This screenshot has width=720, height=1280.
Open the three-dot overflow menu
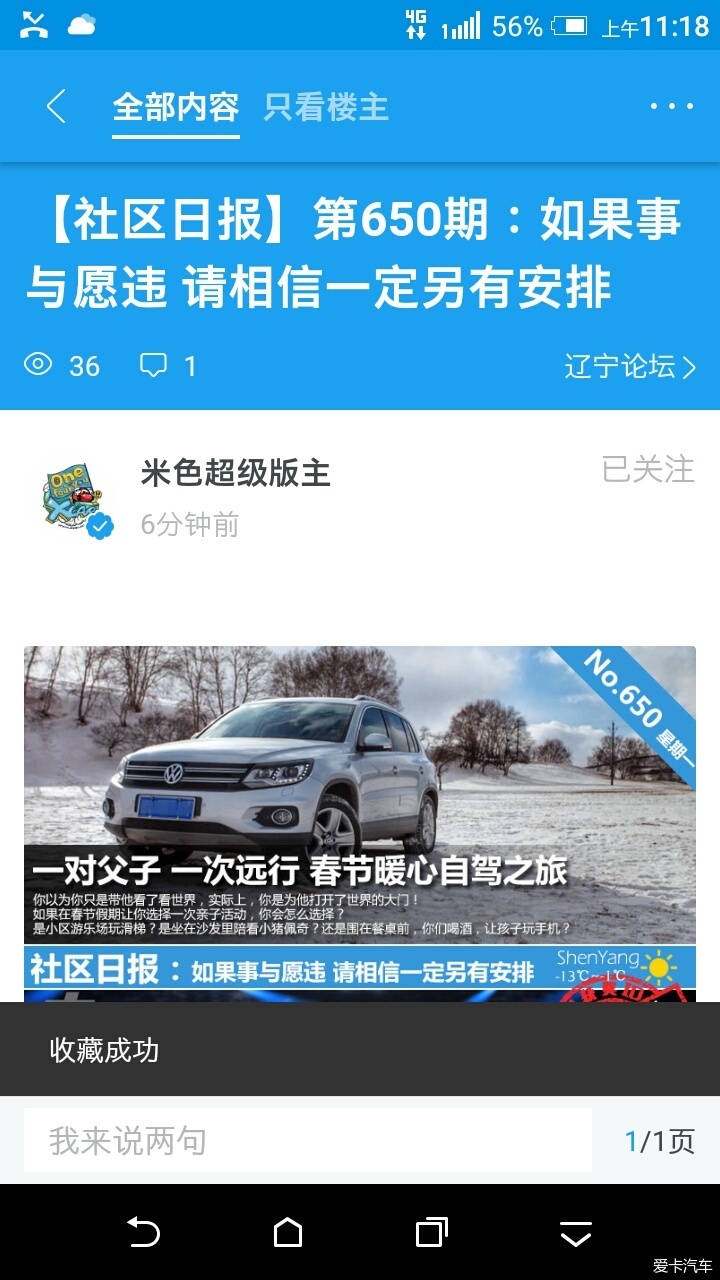671,106
